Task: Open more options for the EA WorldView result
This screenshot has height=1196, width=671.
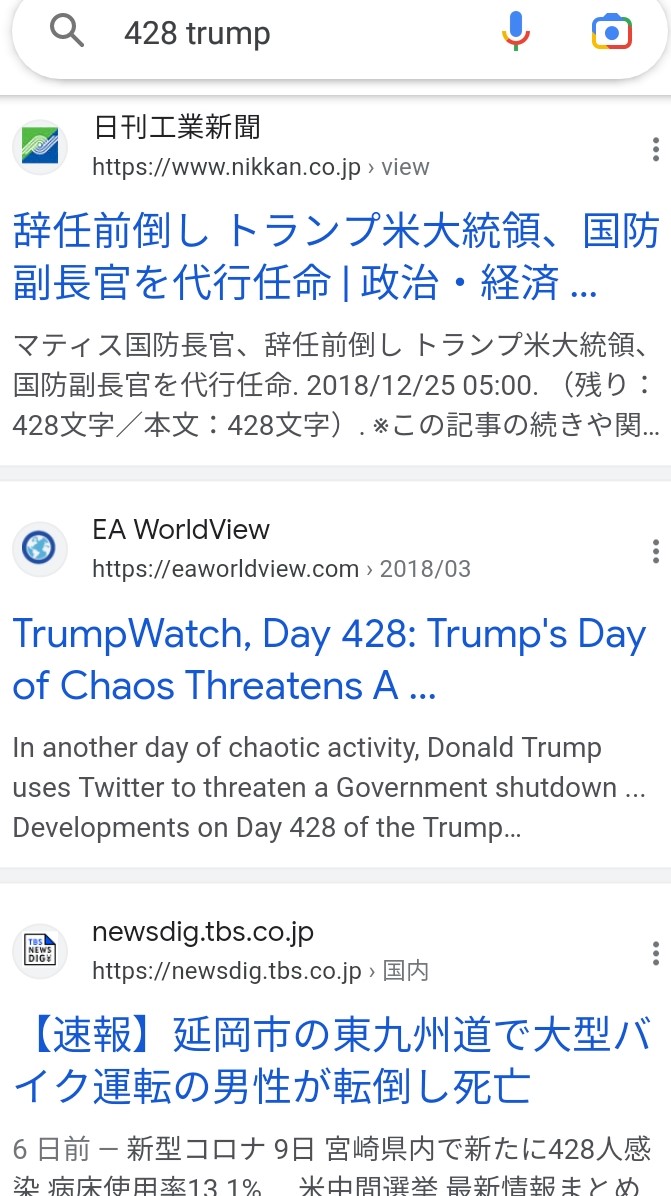Action: point(655,551)
